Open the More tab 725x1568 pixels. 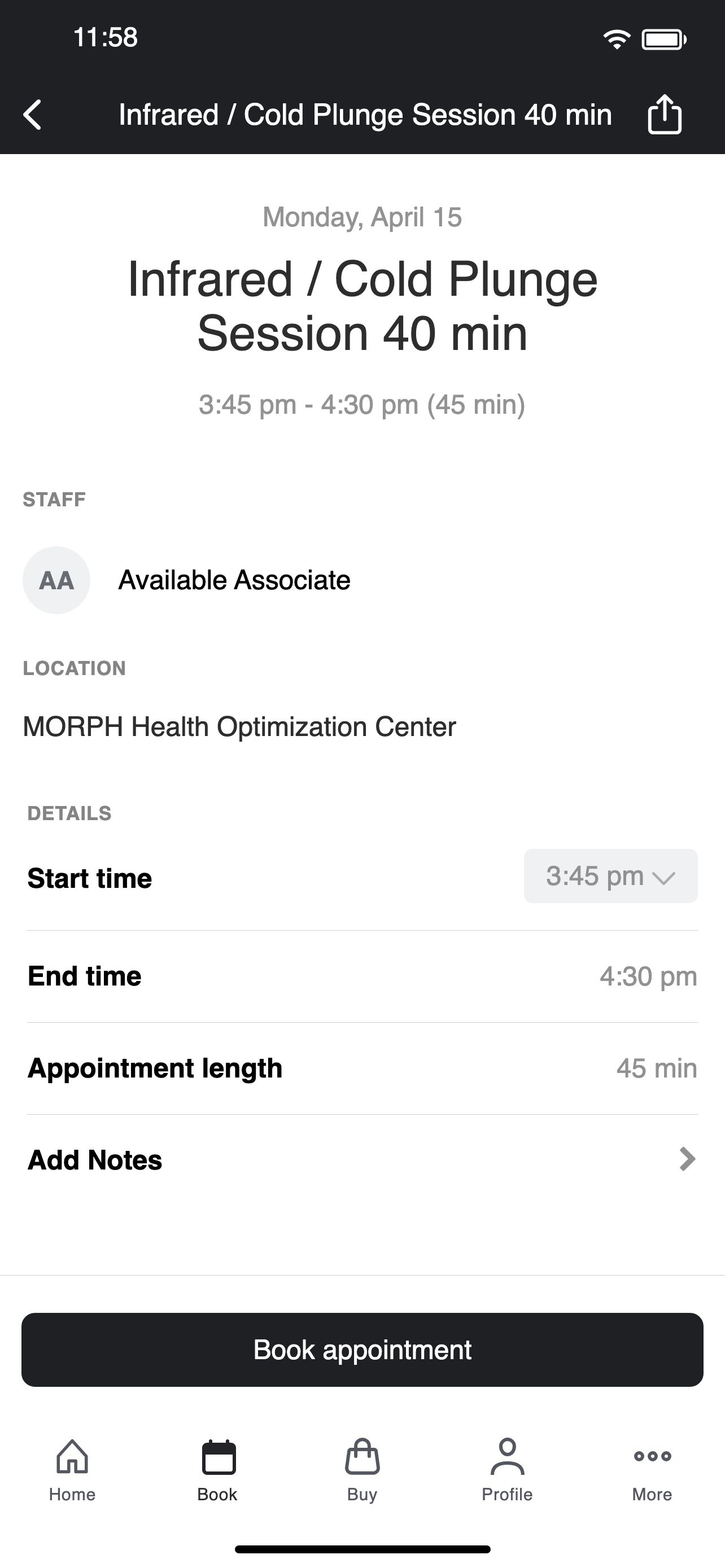[652, 1470]
